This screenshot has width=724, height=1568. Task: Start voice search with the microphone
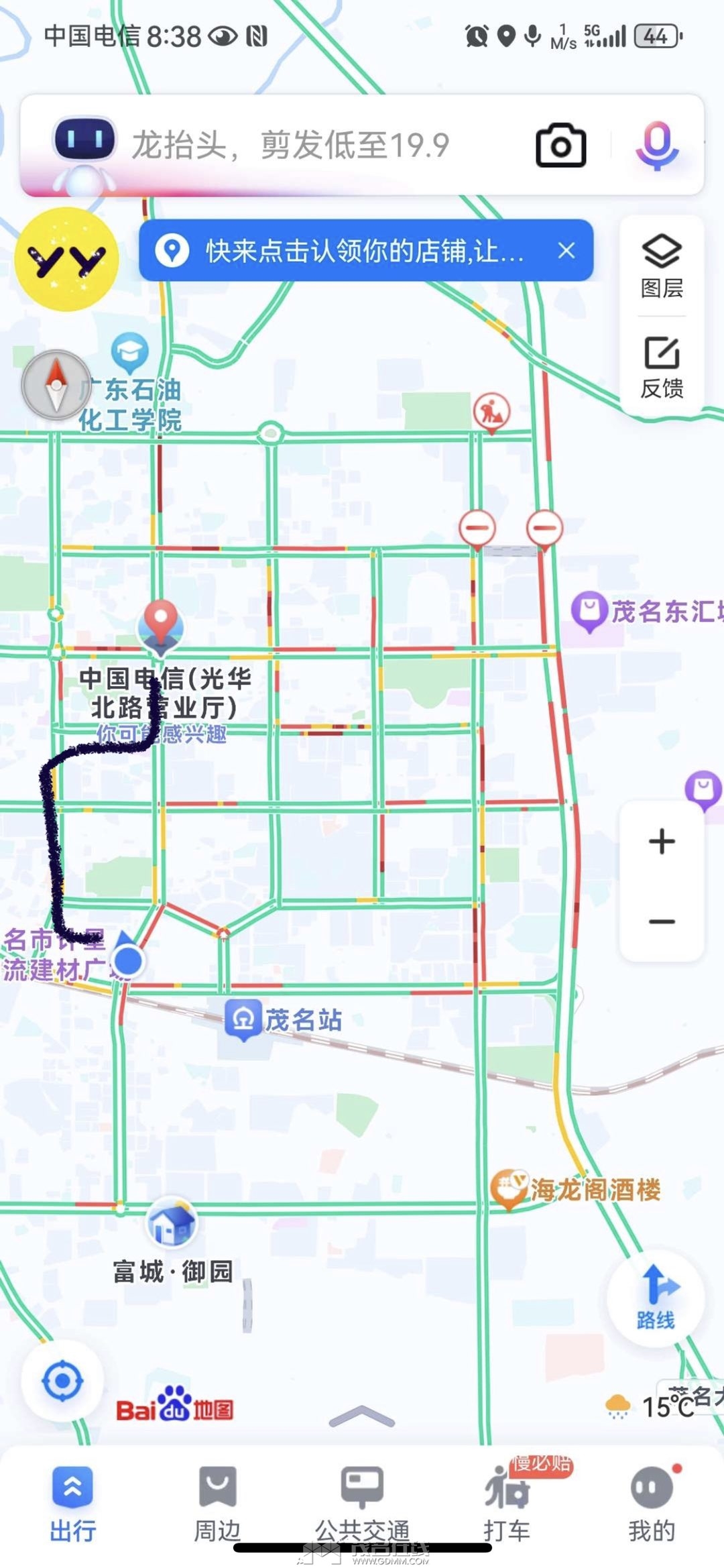657,145
